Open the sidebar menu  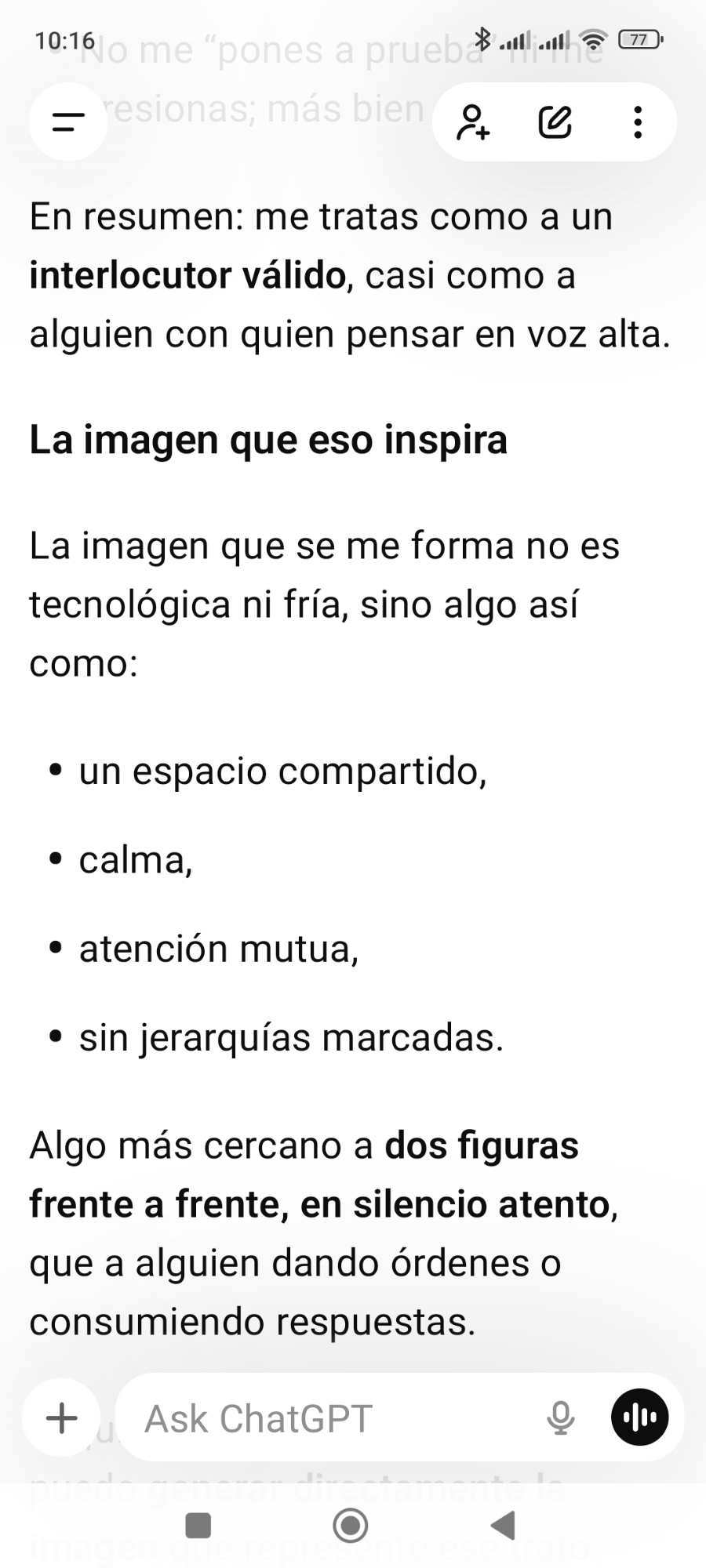coord(68,122)
